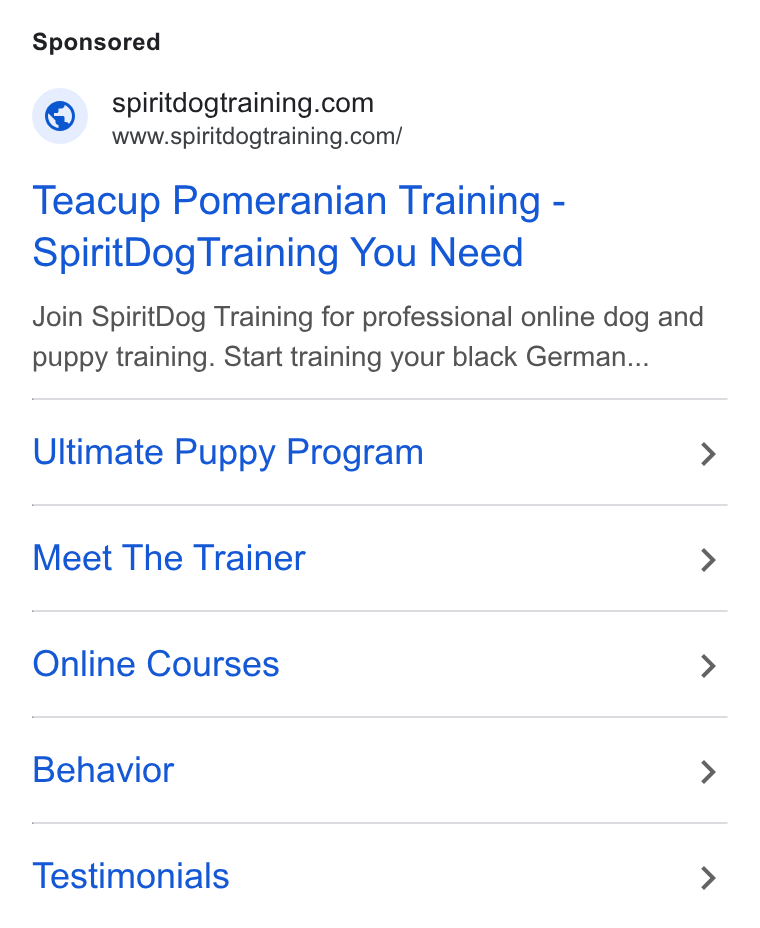Tap the spiritdogtraining.com site address
The image size is (760, 928).
click(x=257, y=137)
